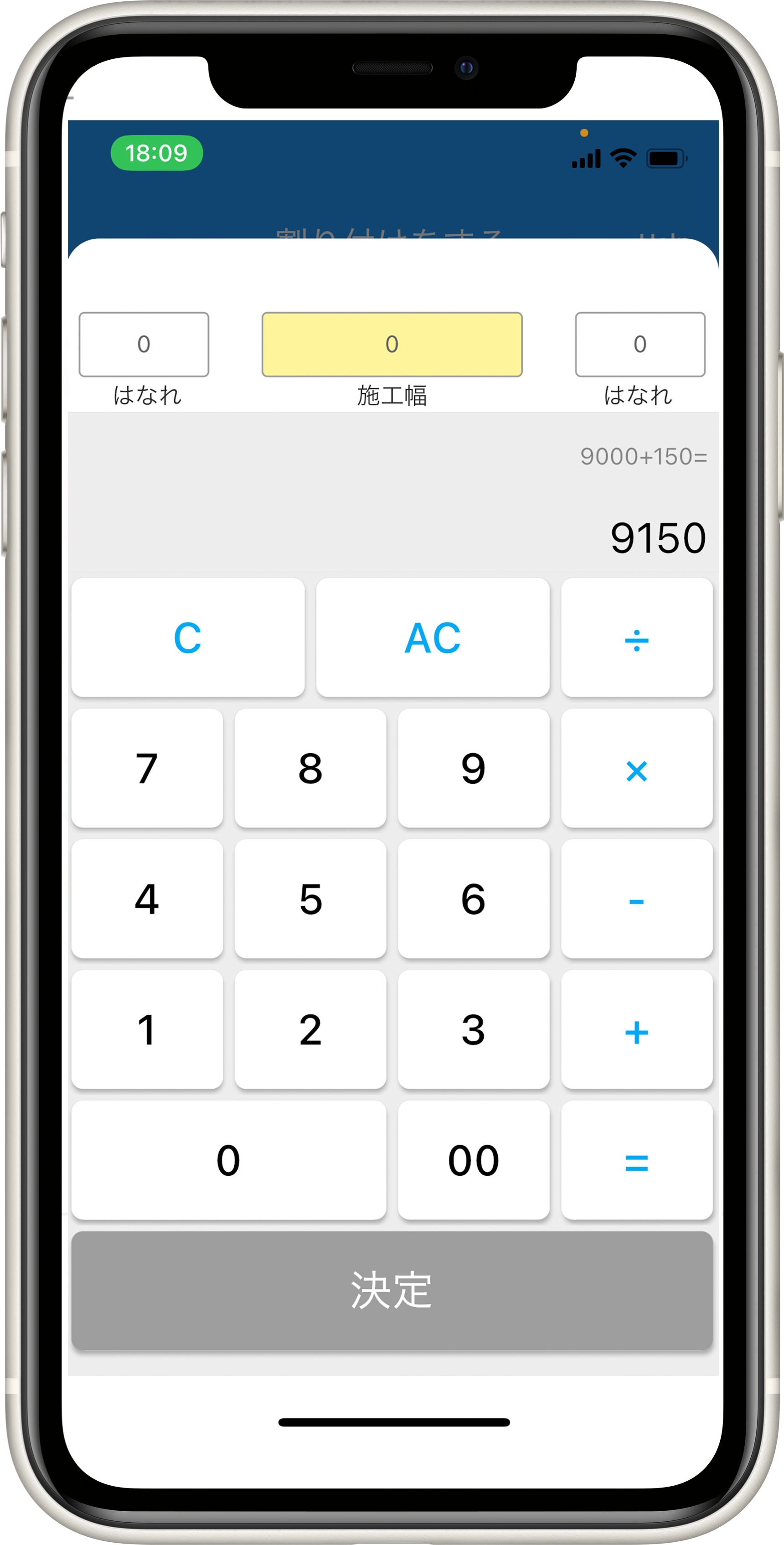784x1545 pixels.
Task: Select the right はなれ input box
Action: (x=640, y=344)
